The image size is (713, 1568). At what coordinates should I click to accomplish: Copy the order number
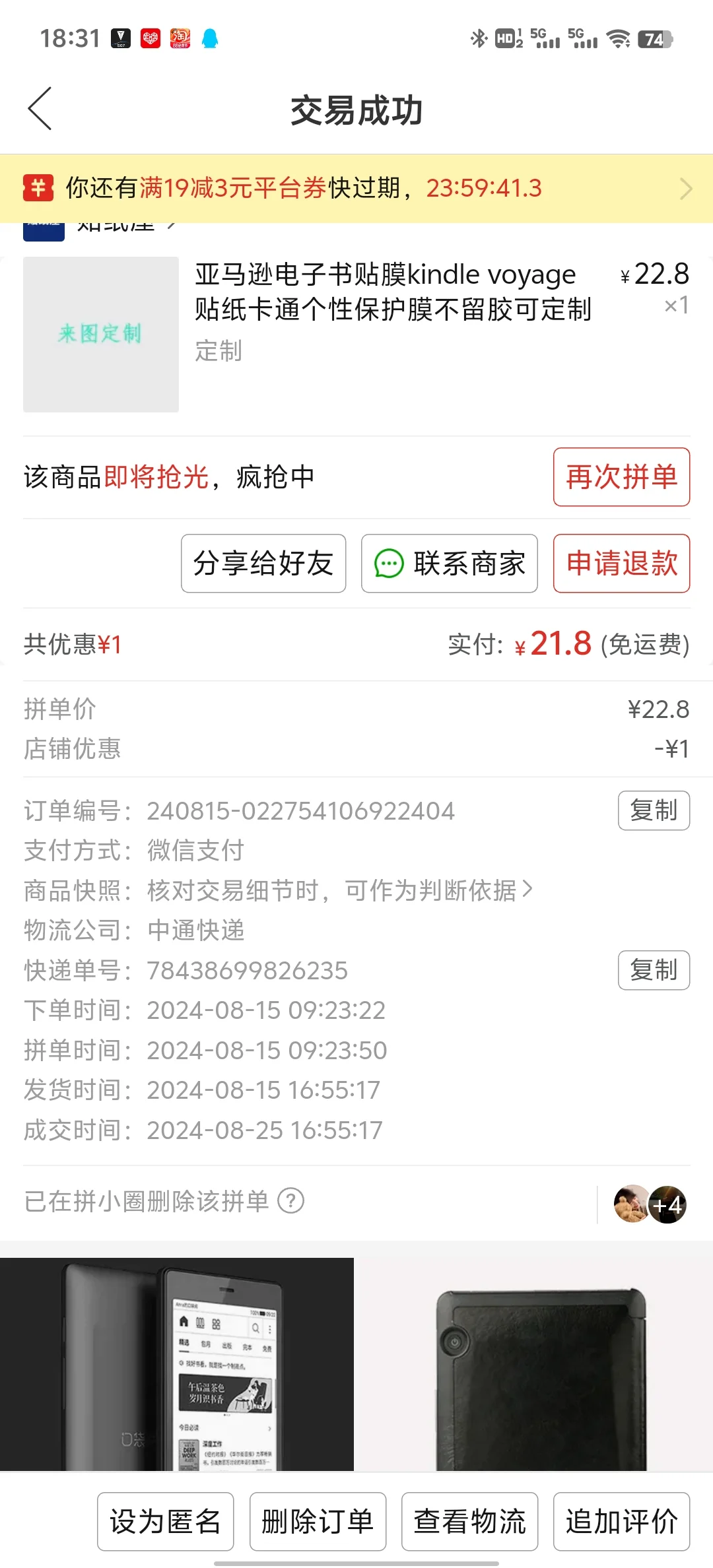pyautogui.click(x=654, y=810)
